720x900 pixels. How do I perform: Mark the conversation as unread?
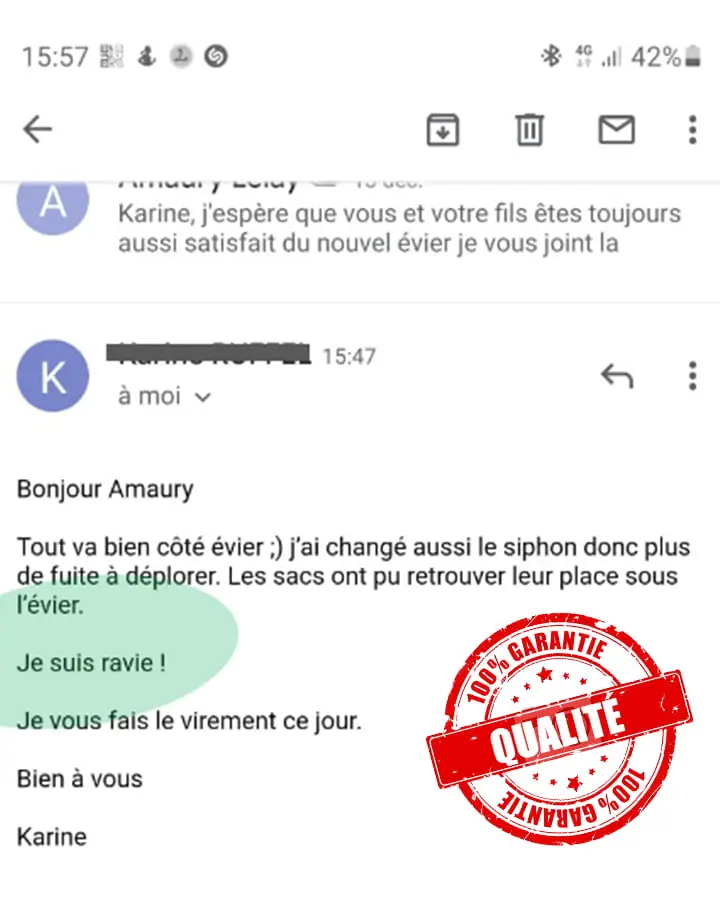pos(616,129)
